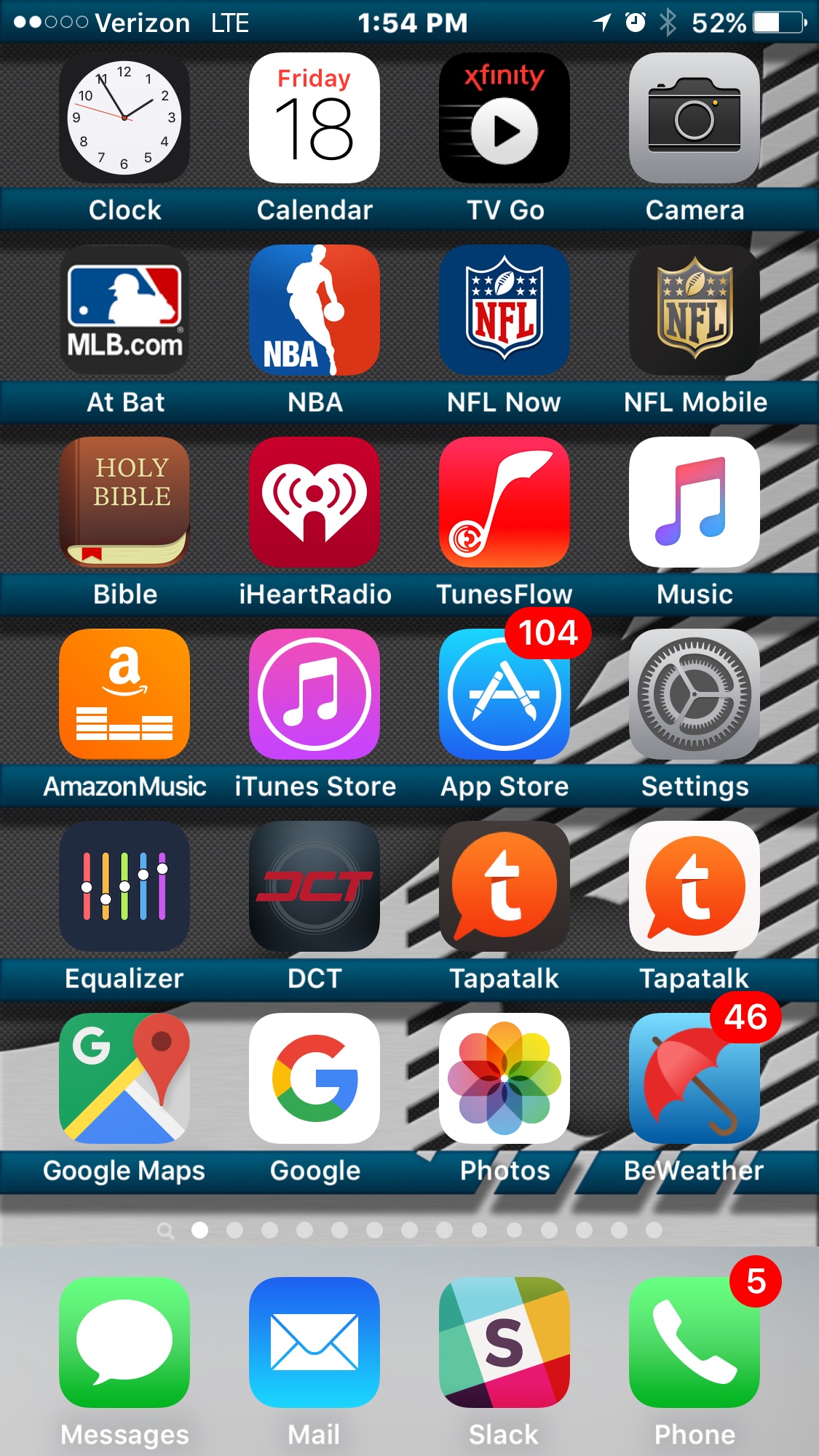Open the App Store with 104 updates

505,694
